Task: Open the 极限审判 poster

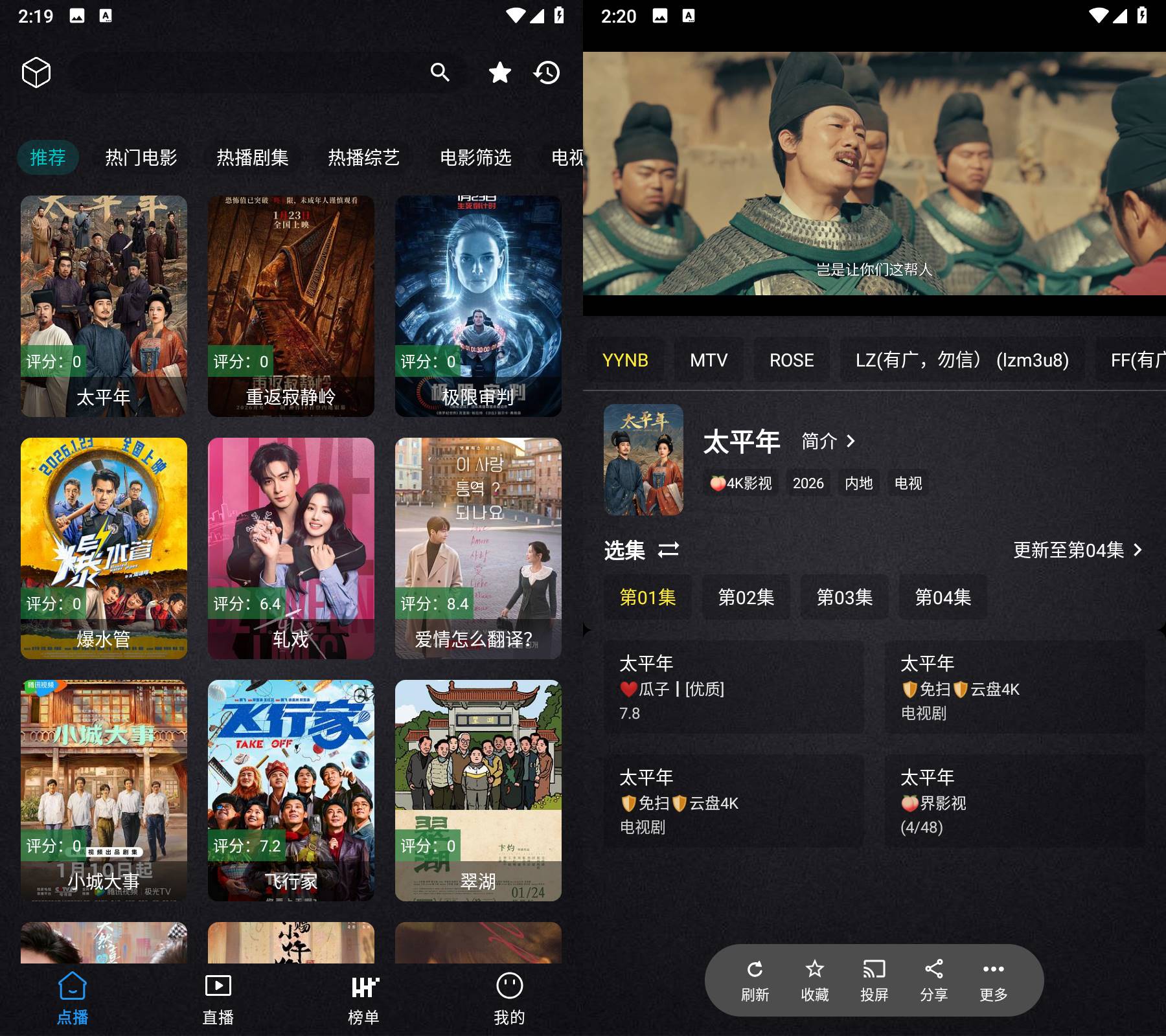Action: pyautogui.click(x=478, y=306)
